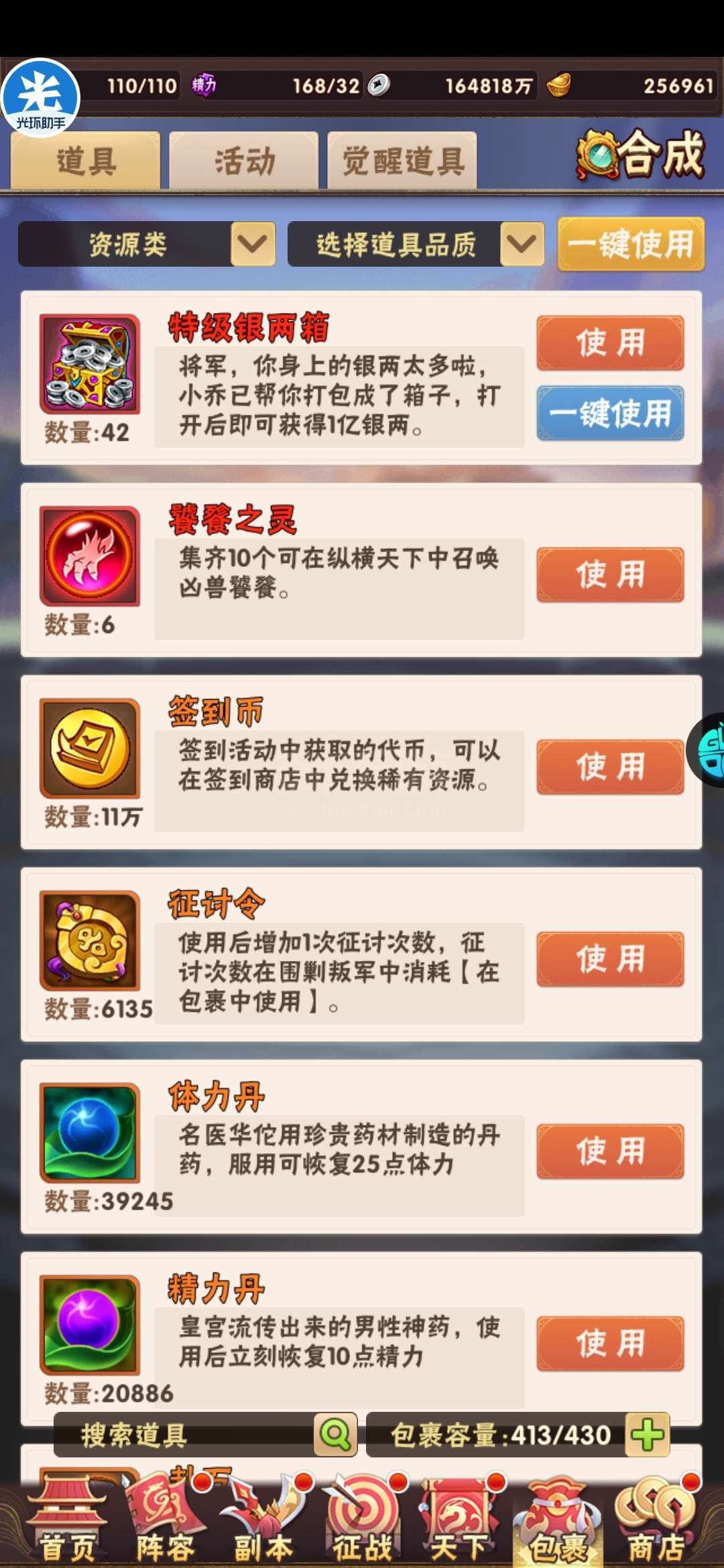Switch to the 觉醒道具 tab

(402, 161)
